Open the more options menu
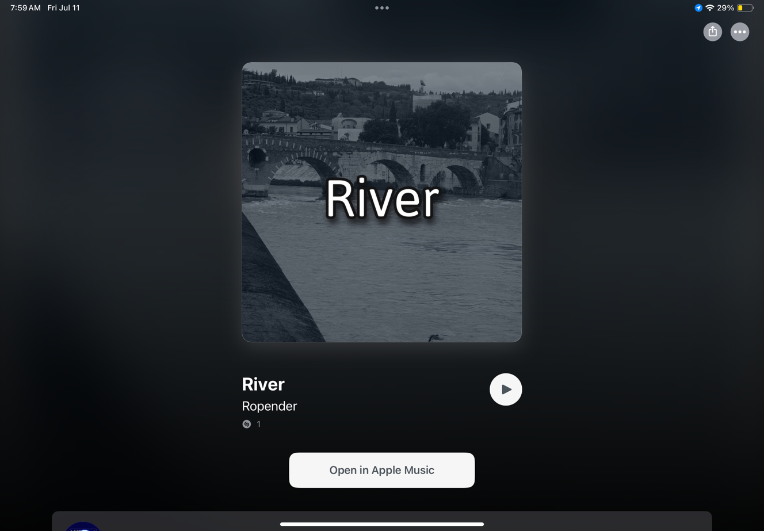The image size is (764, 531). [x=739, y=32]
